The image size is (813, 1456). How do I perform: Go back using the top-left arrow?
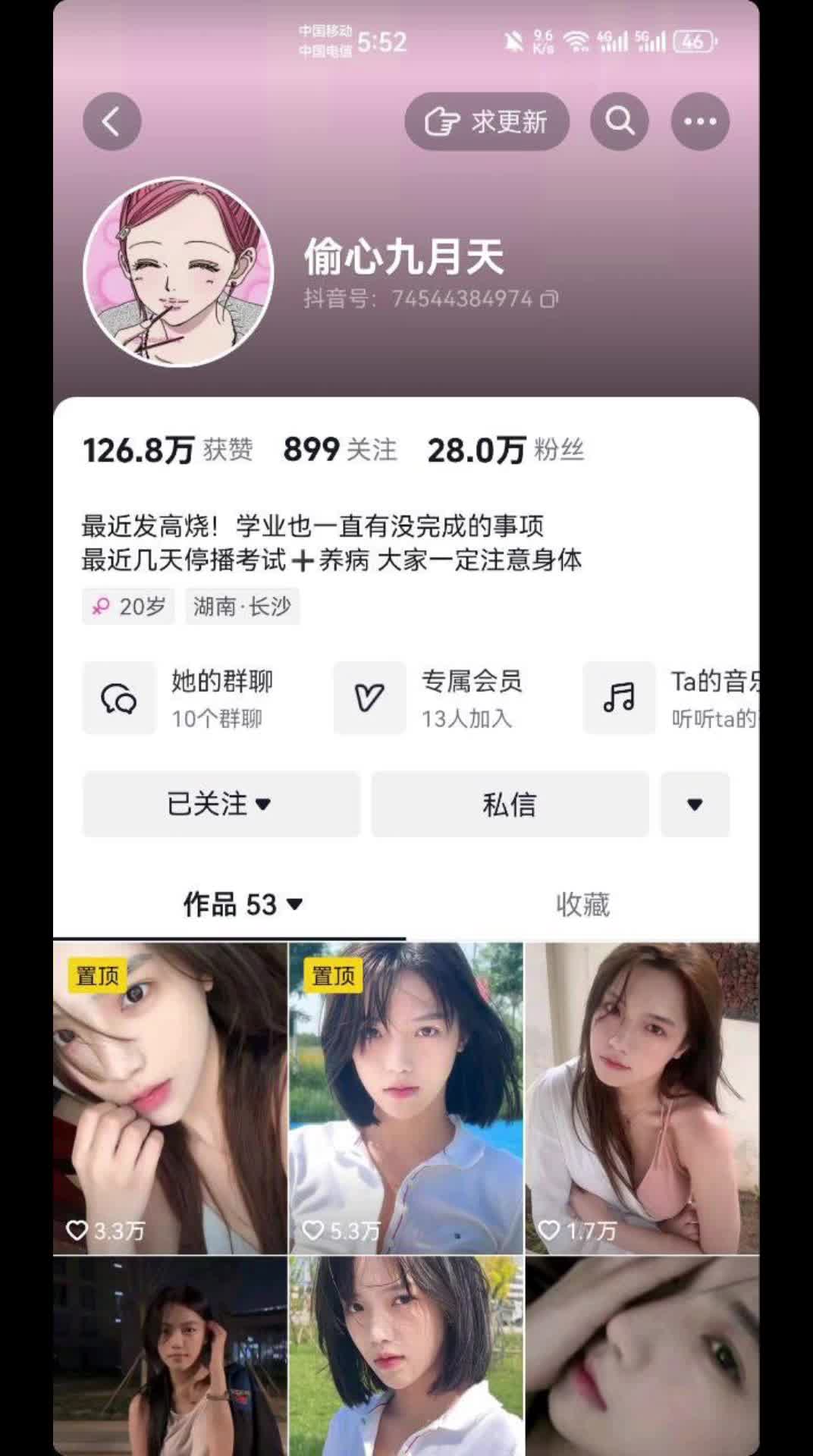coord(111,121)
